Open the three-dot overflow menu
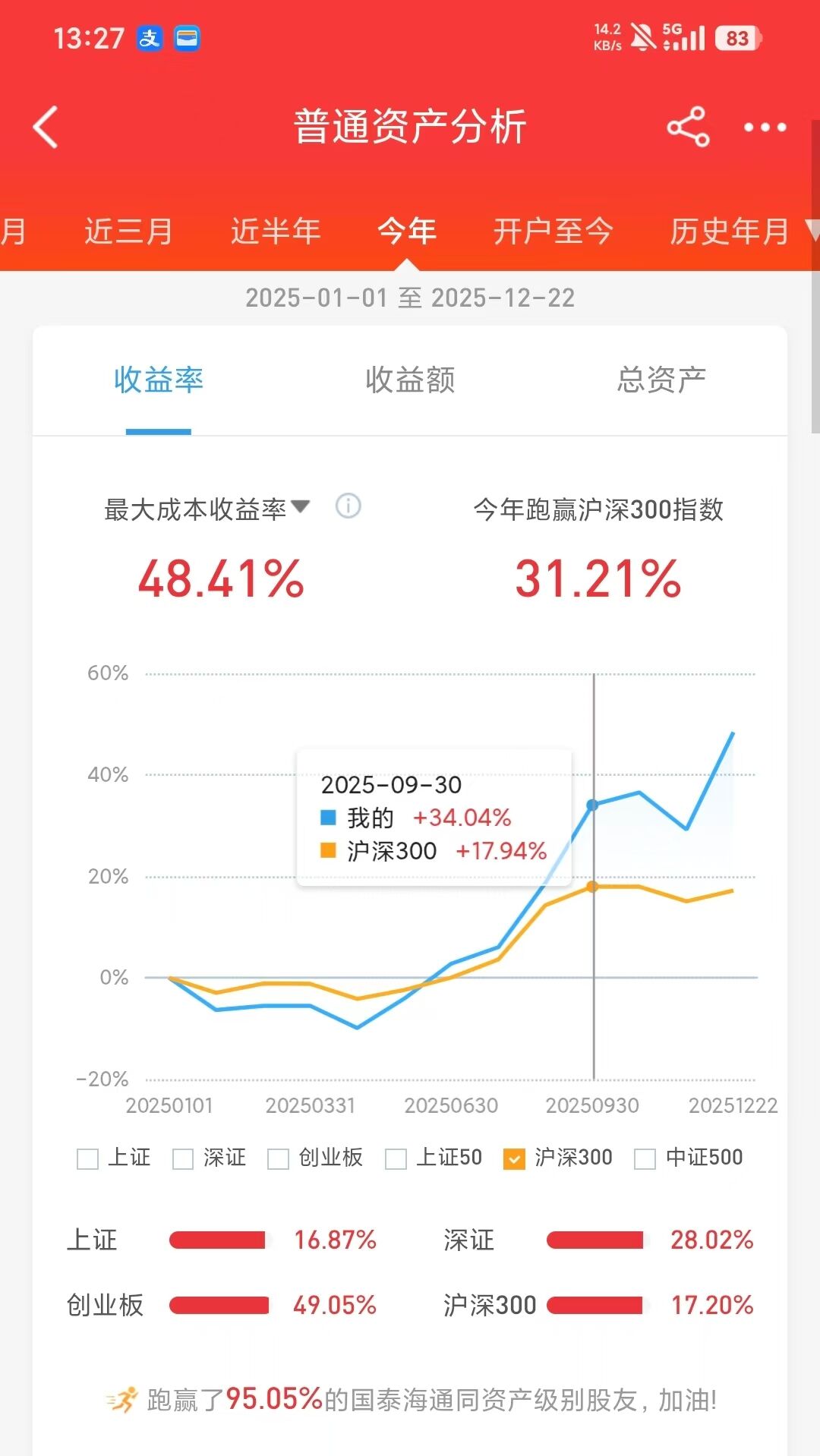The image size is (820, 1456). 765,127
